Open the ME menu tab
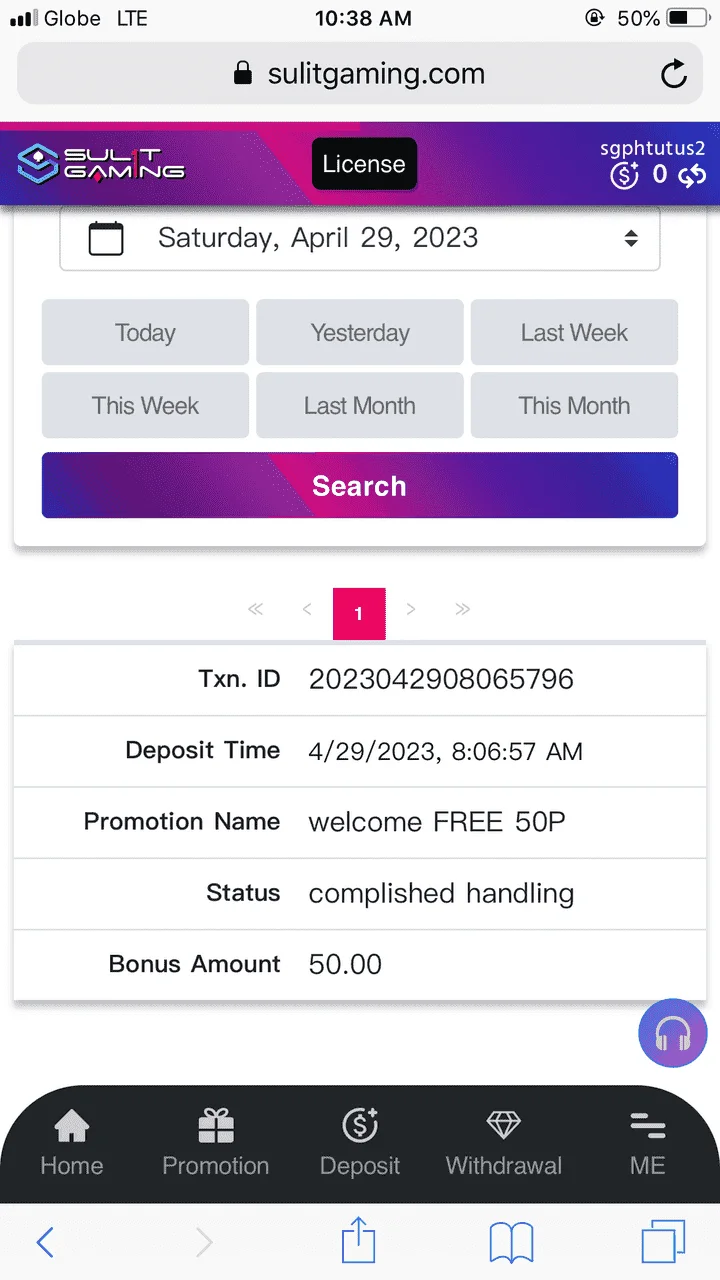The height and width of the screenshot is (1280, 720). (648, 1144)
